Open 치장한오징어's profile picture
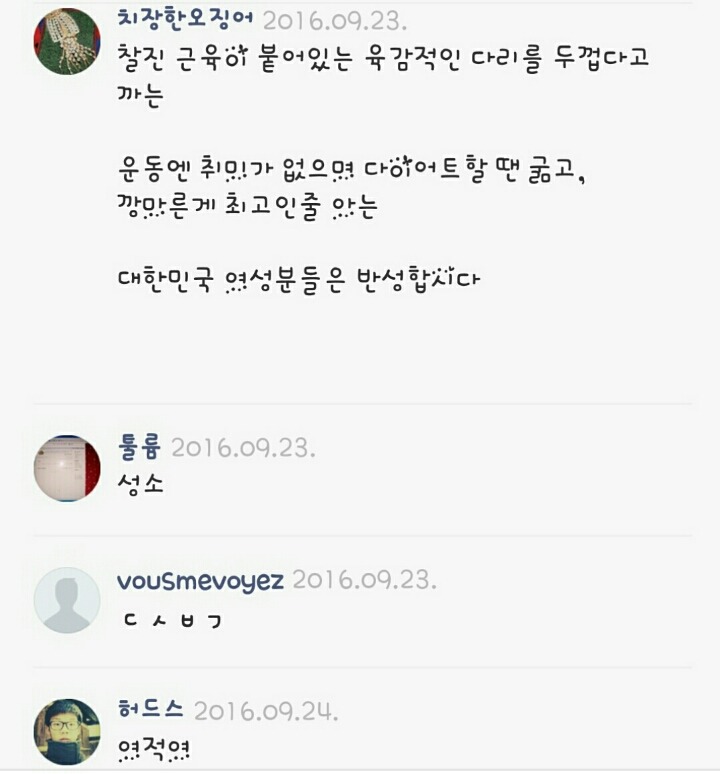The width and height of the screenshot is (720, 774). pyautogui.click(x=67, y=41)
